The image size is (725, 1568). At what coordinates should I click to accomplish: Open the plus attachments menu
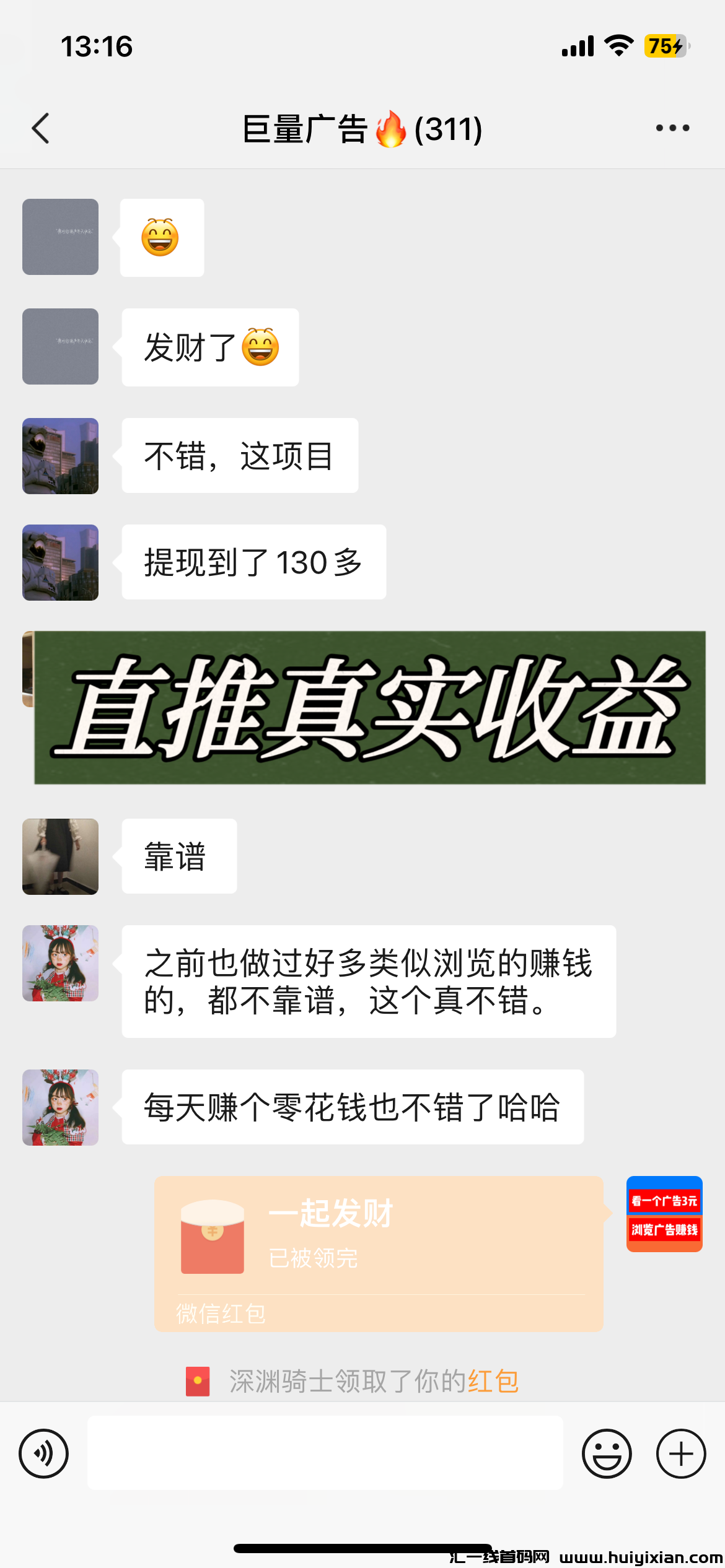tap(681, 1453)
